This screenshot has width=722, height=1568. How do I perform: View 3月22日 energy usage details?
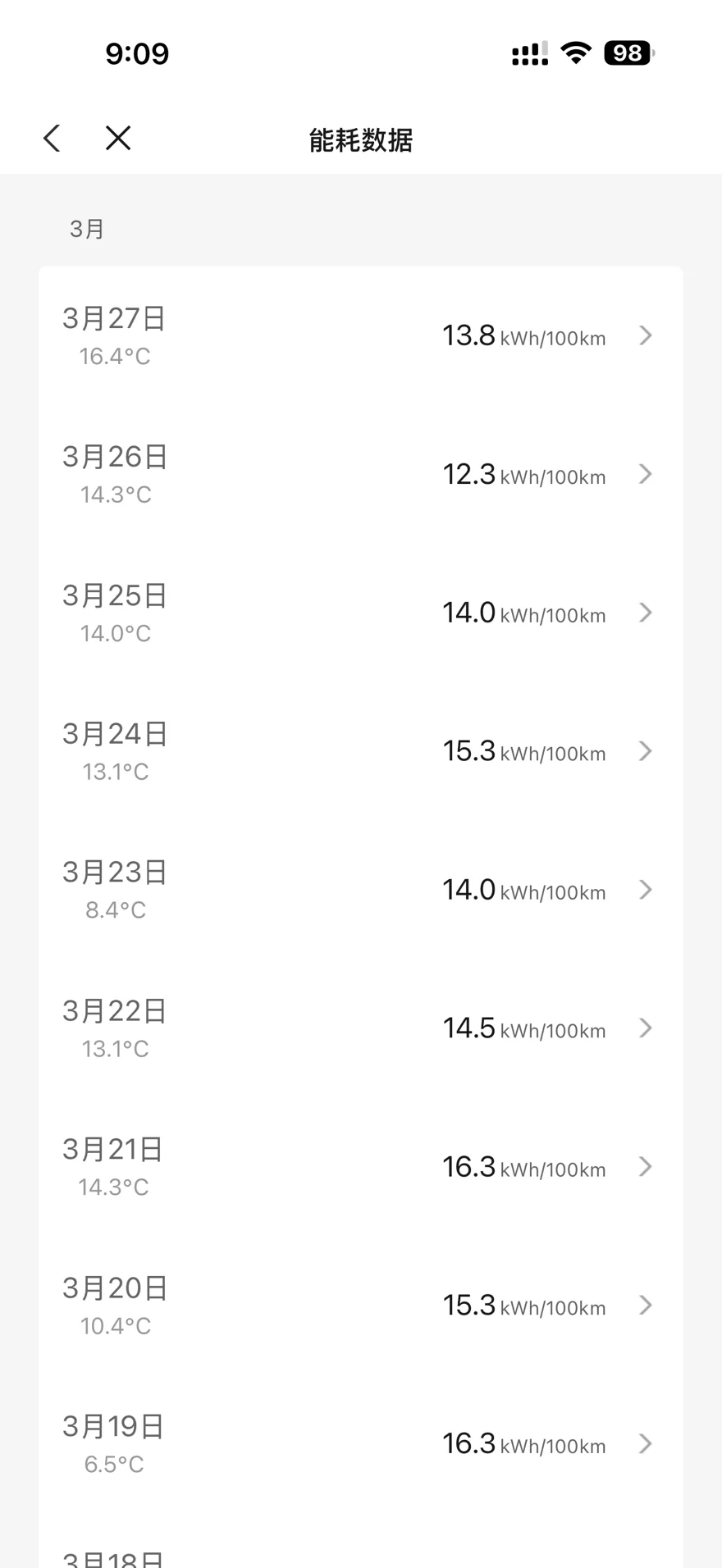click(361, 1028)
